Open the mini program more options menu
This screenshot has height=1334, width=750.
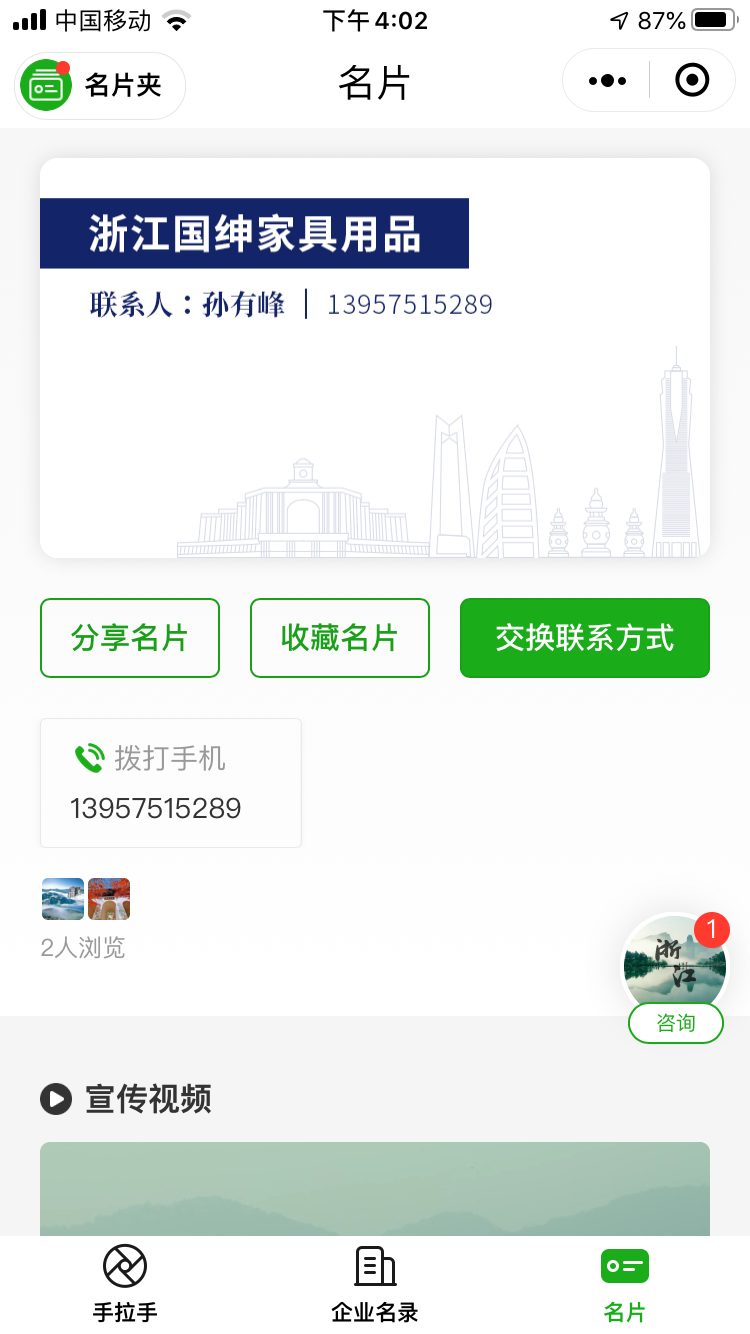pyautogui.click(x=607, y=81)
